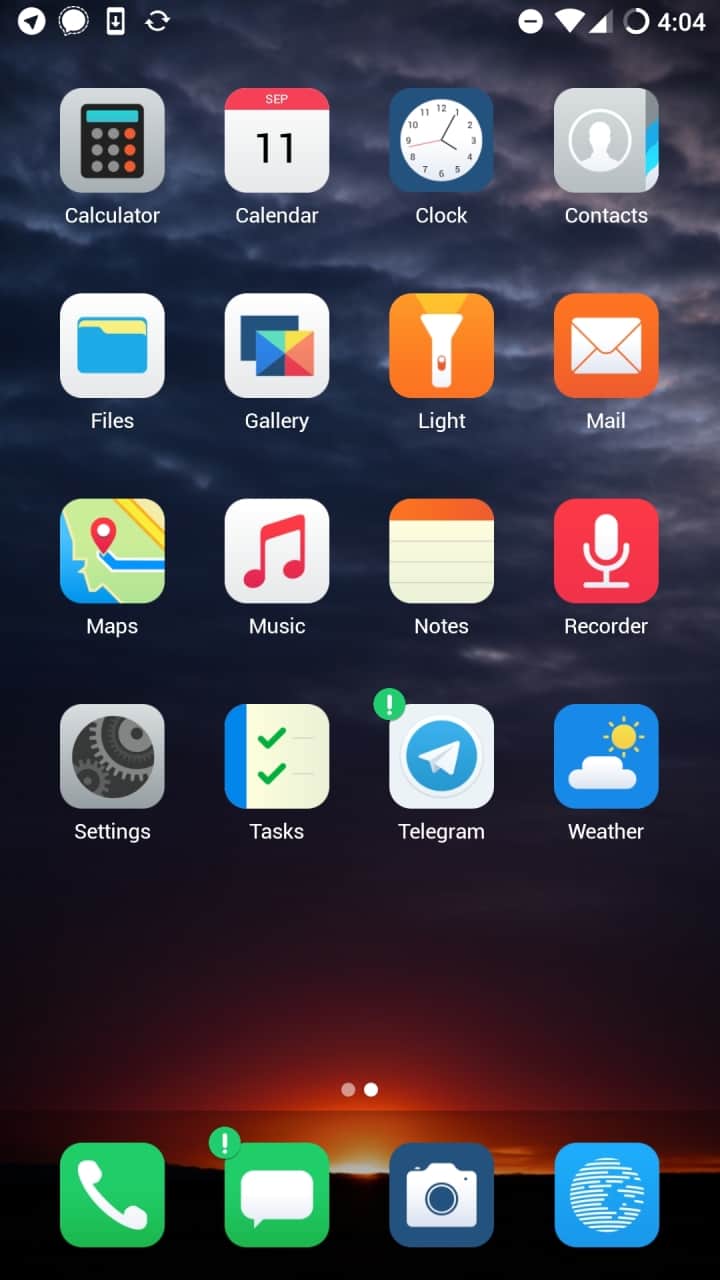720x1280 pixels.
Task: Open Messages showing a new notification badge
Action: (277, 1195)
